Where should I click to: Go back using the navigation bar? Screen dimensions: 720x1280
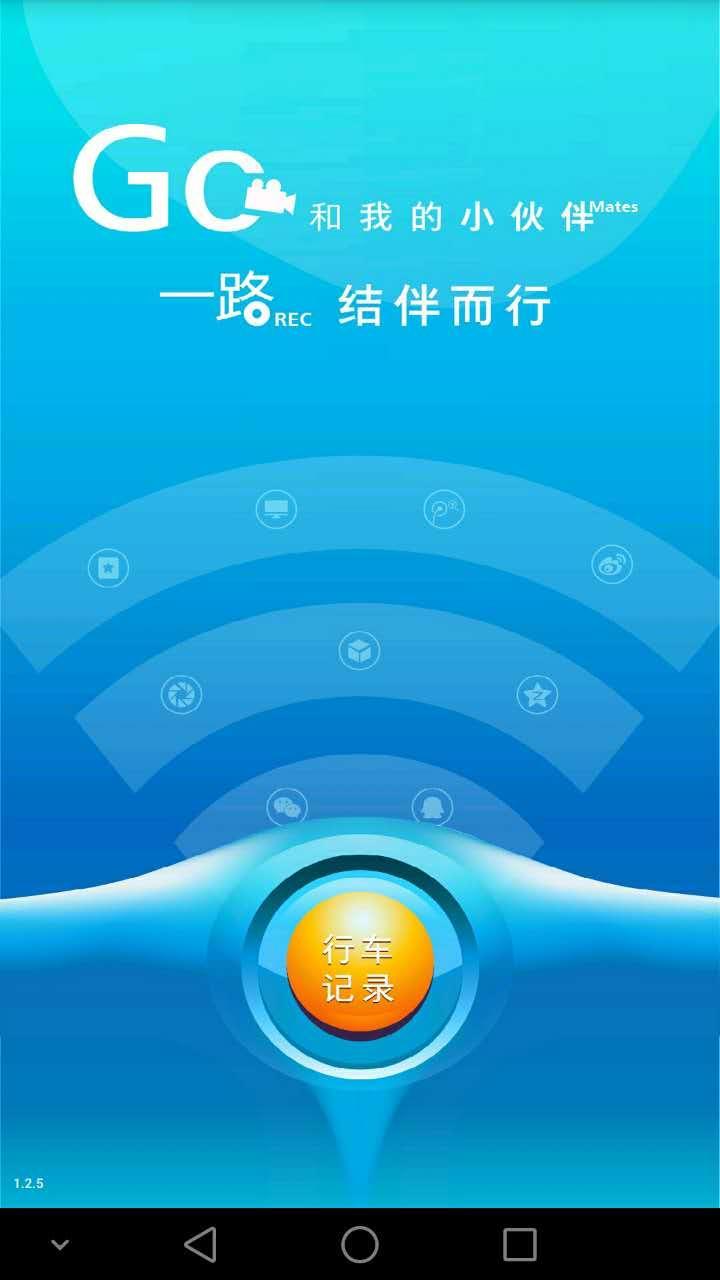coord(200,1244)
